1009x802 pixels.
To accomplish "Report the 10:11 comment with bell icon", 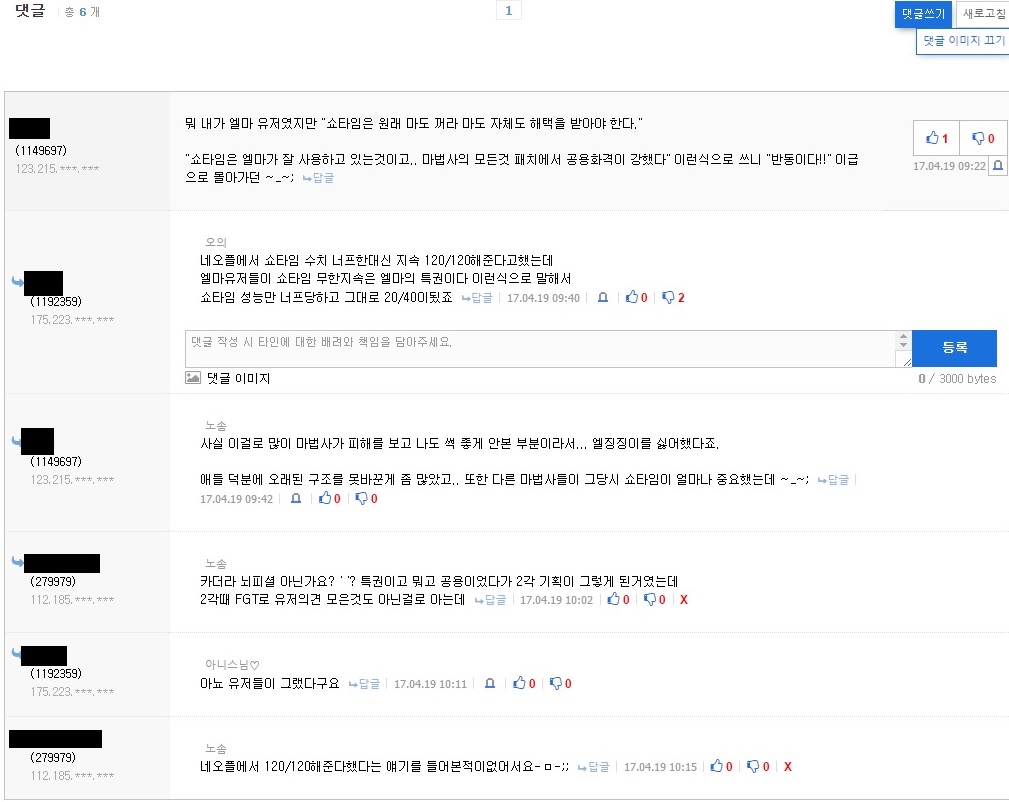I will click(x=489, y=684).
